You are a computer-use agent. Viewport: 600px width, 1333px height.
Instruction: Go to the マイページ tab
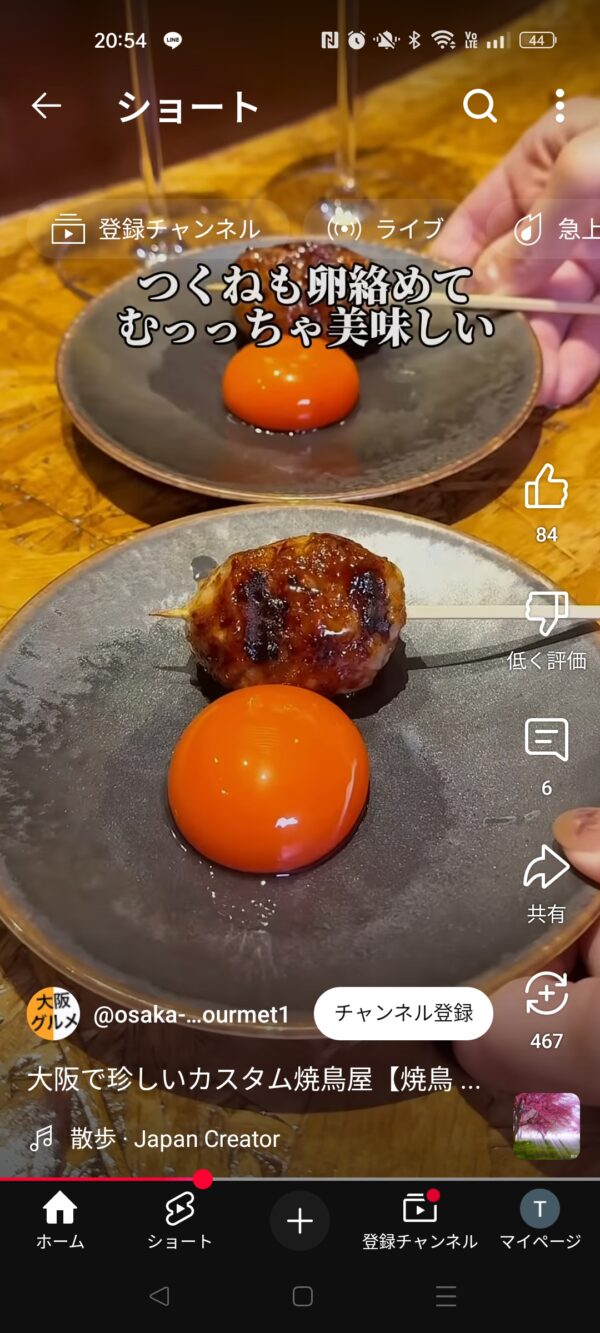(x=540, y=1221)
